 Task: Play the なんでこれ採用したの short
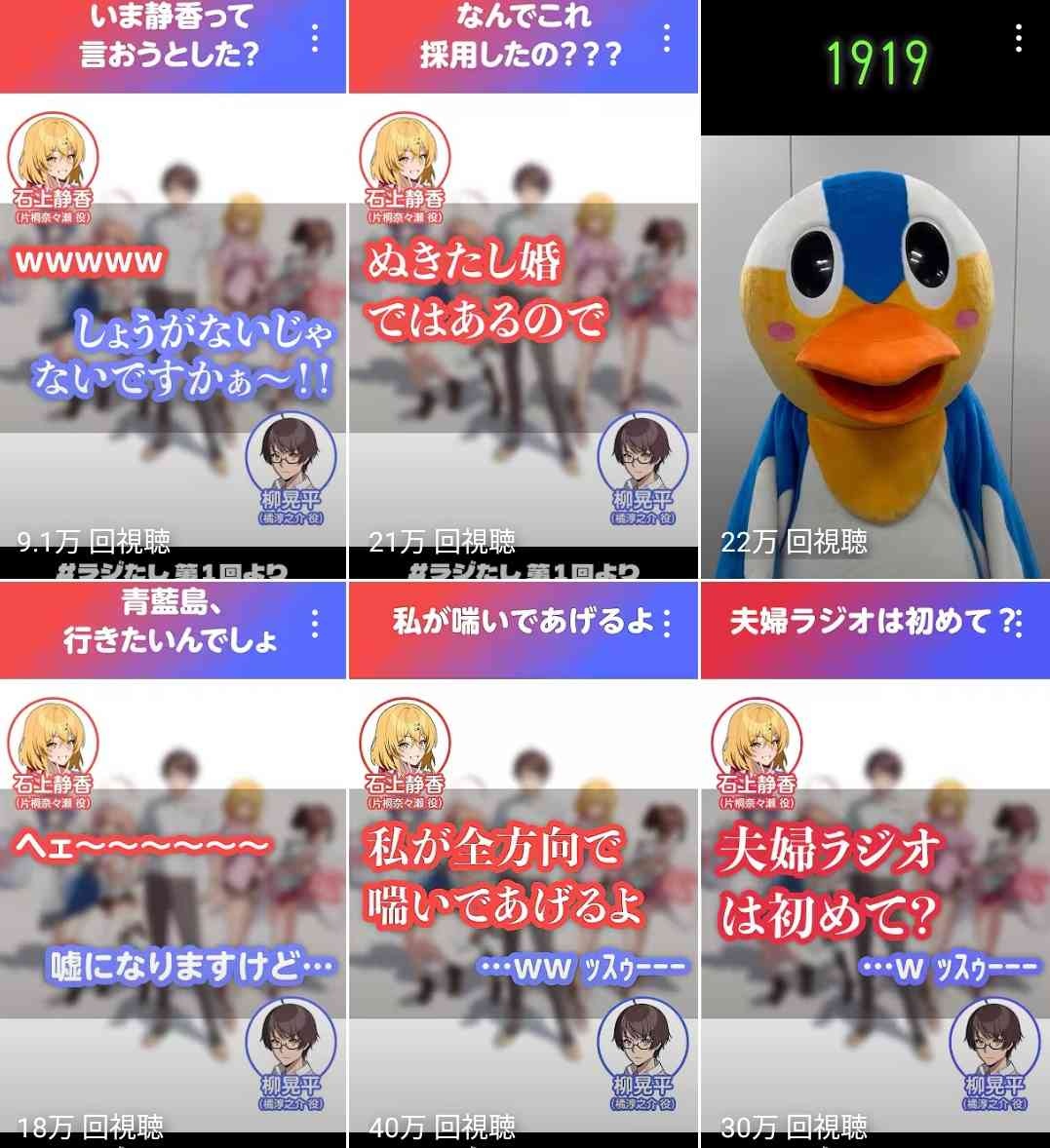point(524,322)
